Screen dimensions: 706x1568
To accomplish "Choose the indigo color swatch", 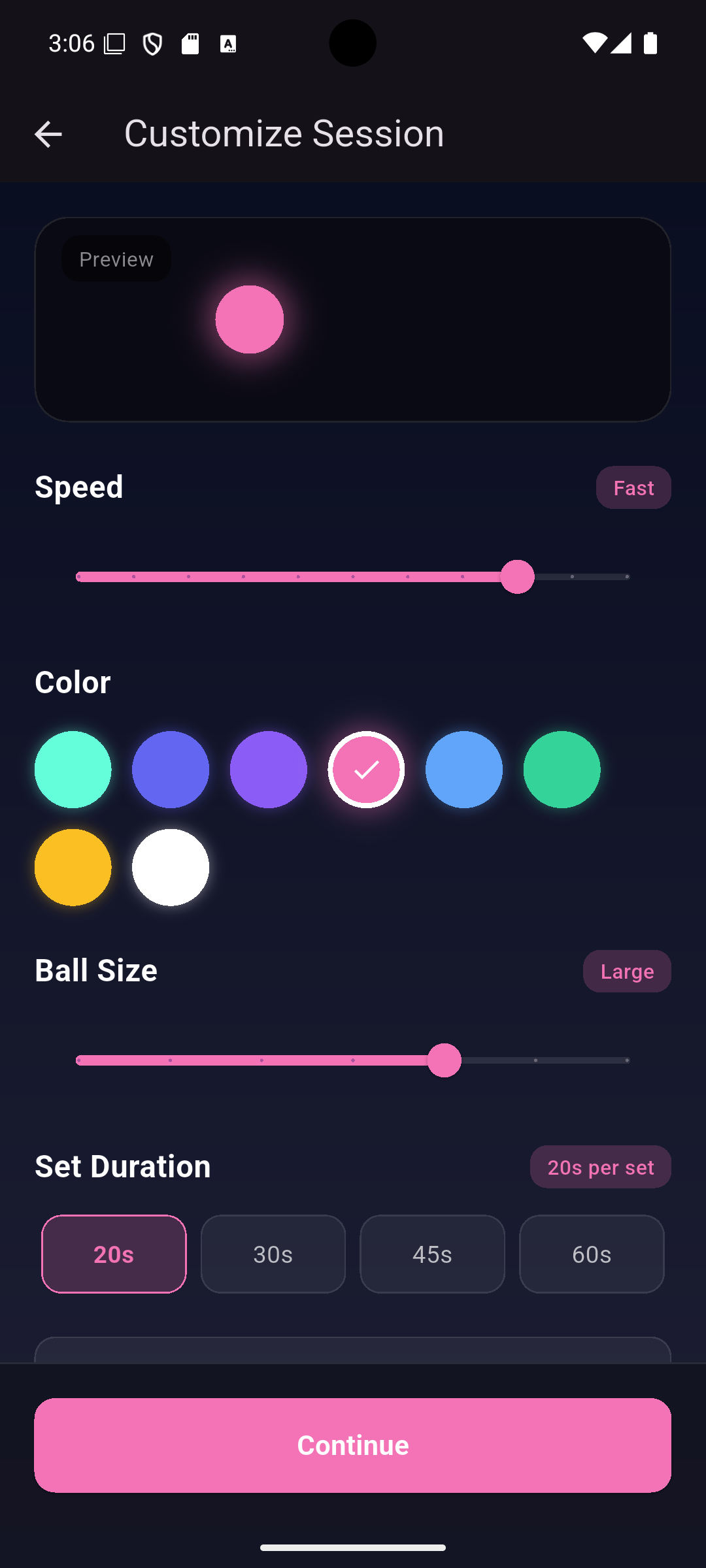I will click(x=171, y=770).
